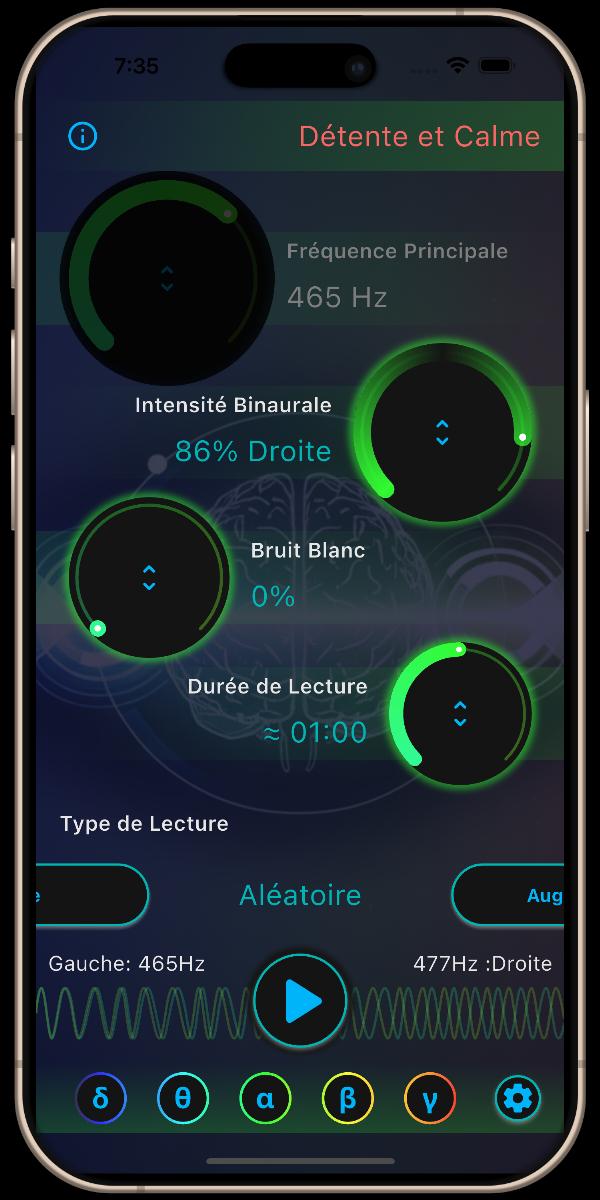Tap the Intensité Binaurale dial

(x=442, y=432)
